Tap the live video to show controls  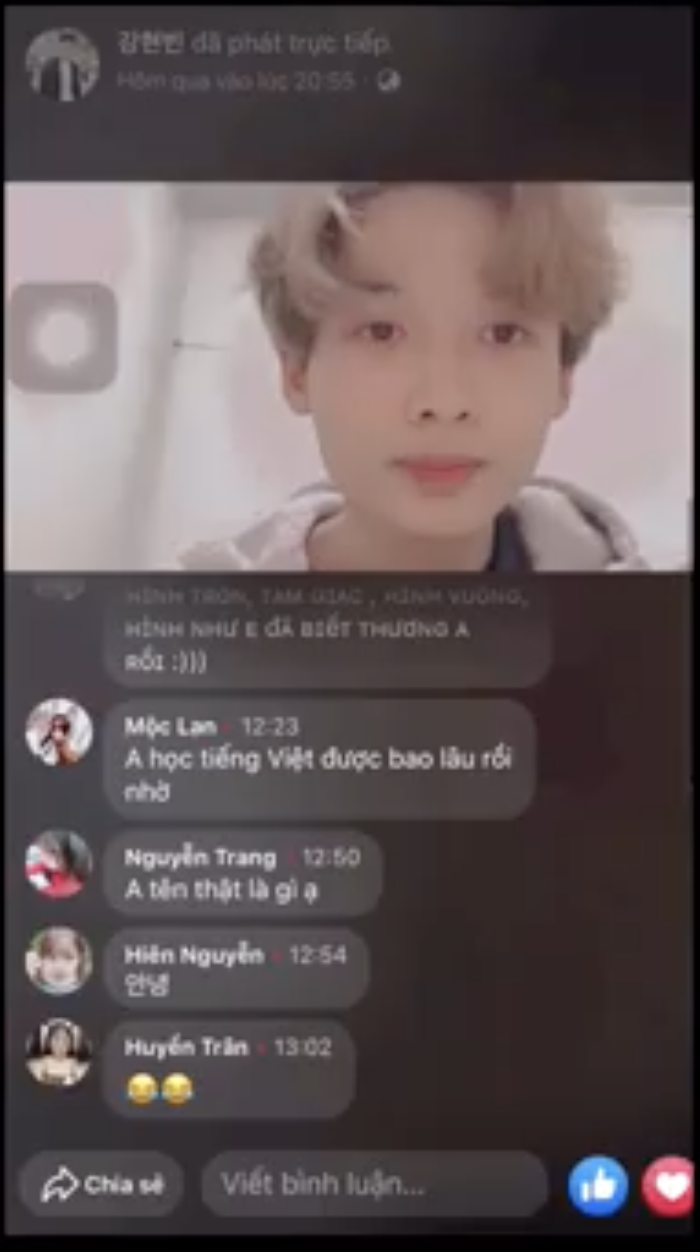tap(348, 375)
